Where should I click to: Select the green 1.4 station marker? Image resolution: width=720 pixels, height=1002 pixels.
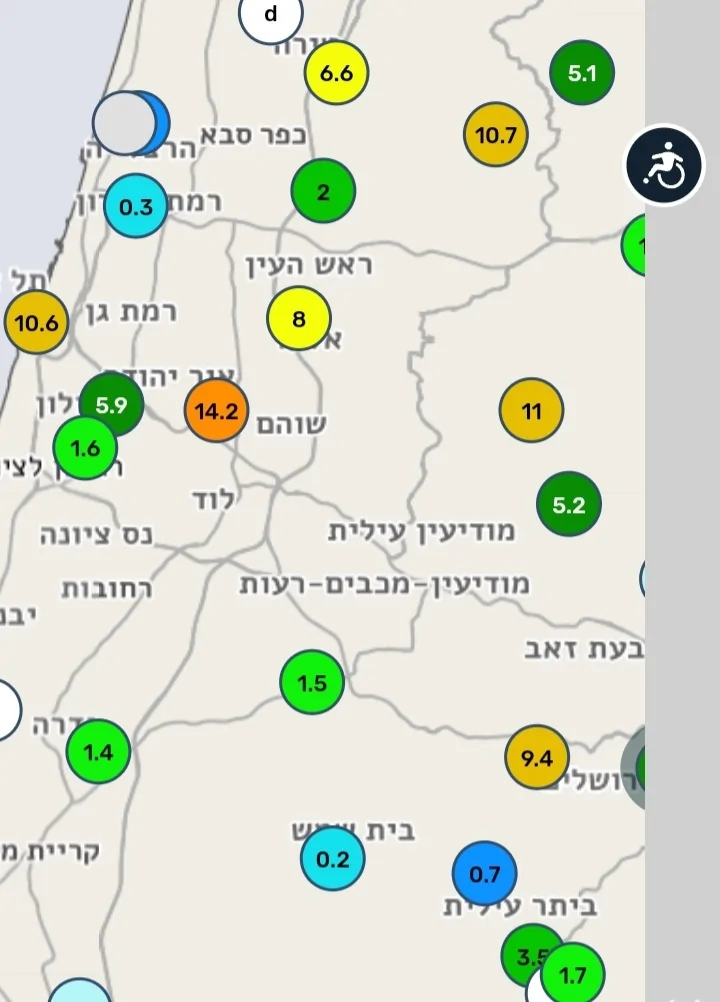coord(98,752)
